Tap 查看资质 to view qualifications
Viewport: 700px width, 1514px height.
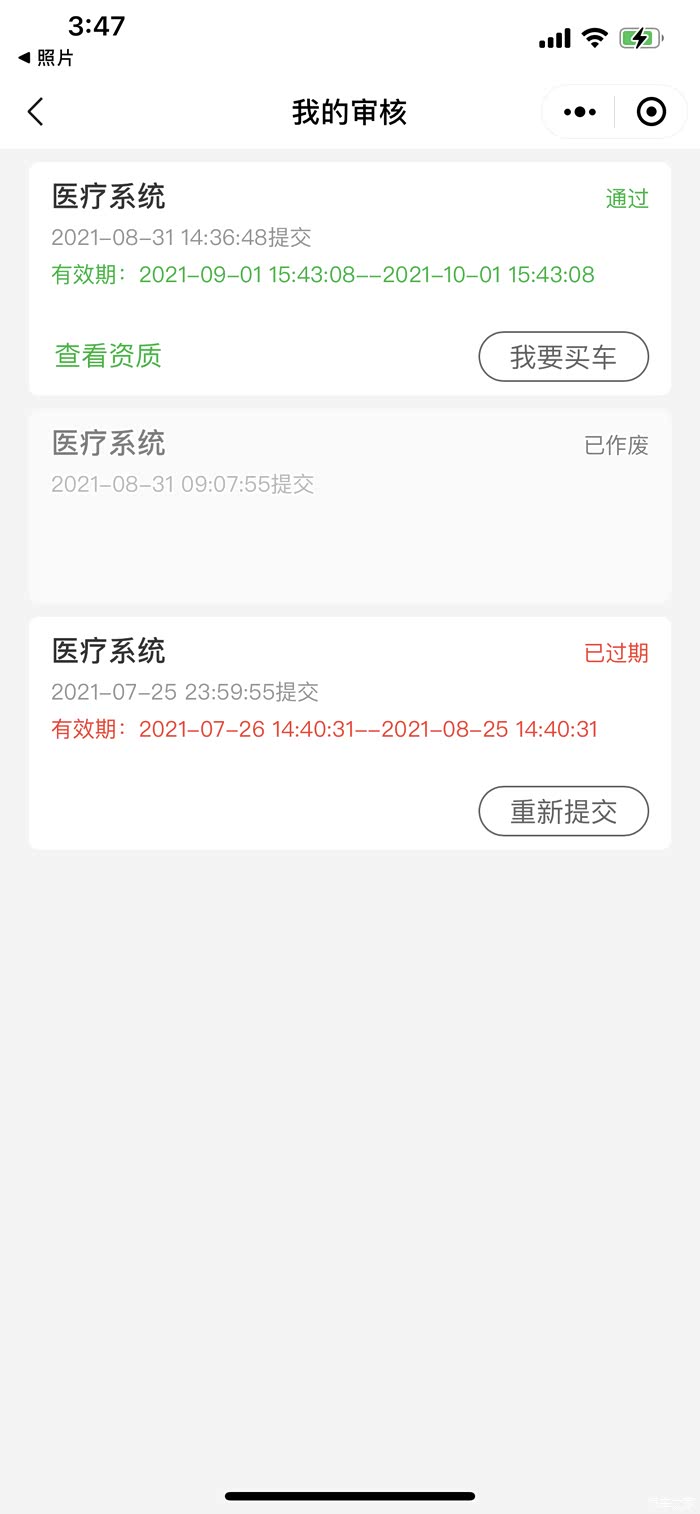click(108, 356)
